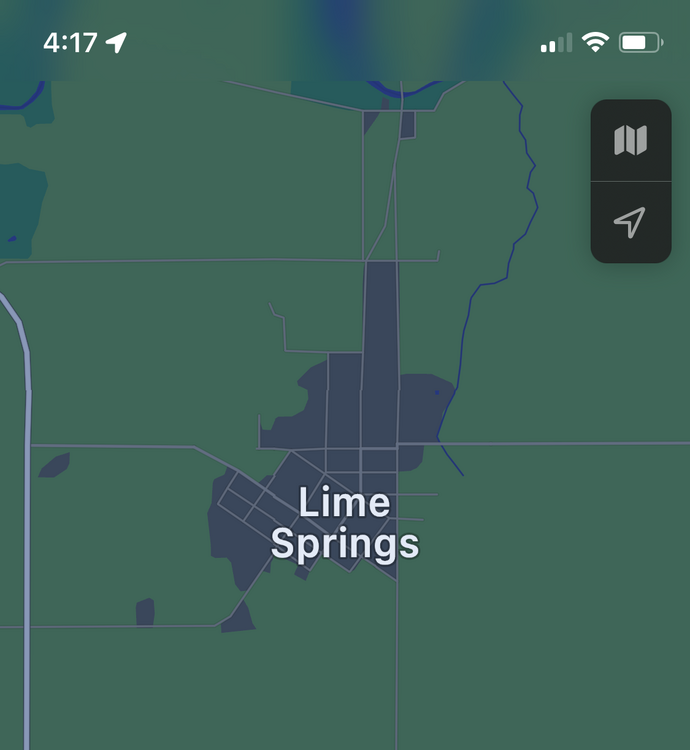690x750 pixels.
Task: Open the map mode settings
Action: [x=630, y=141]
